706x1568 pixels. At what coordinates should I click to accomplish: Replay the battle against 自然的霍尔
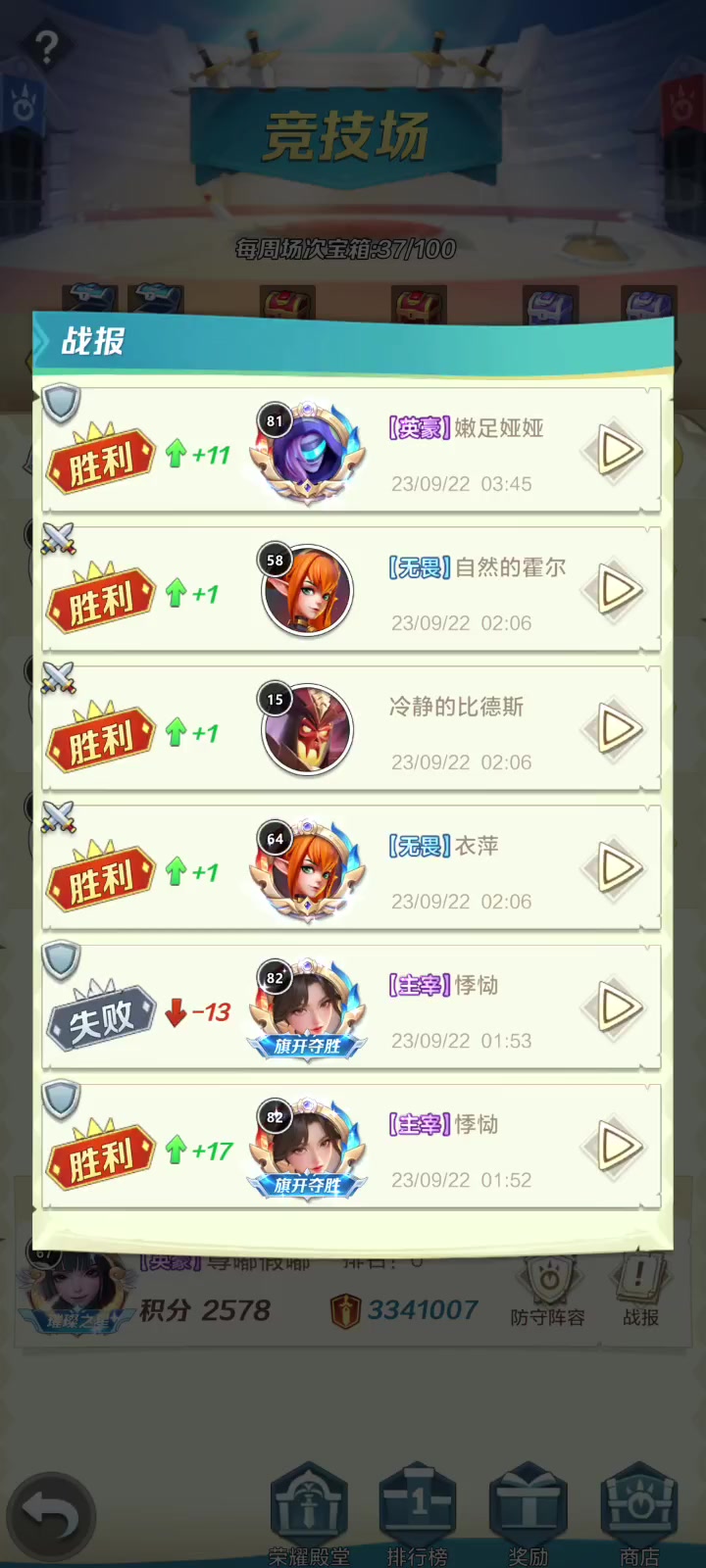click(x=614, y=590)
